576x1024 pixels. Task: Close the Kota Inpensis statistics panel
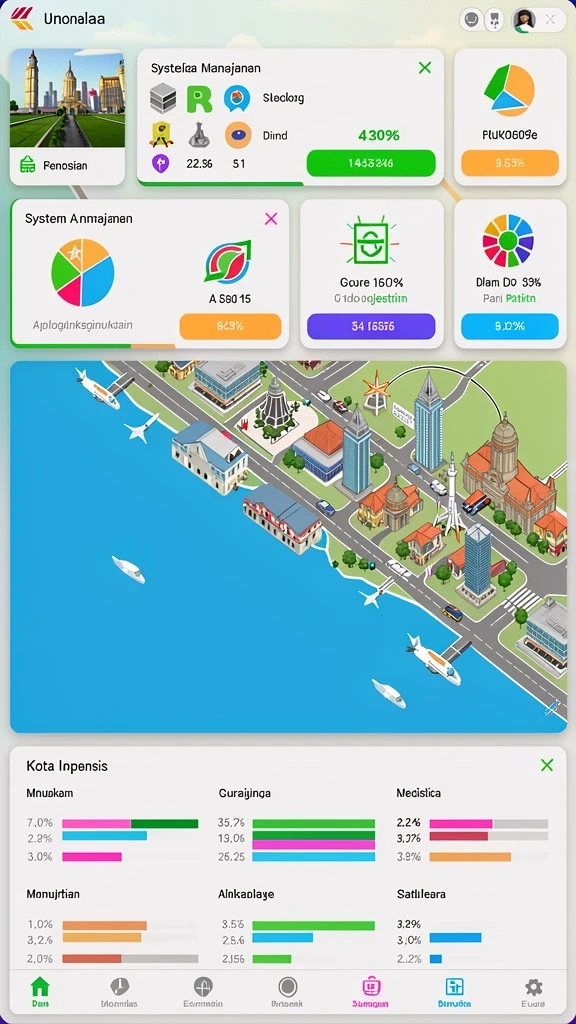547,765
